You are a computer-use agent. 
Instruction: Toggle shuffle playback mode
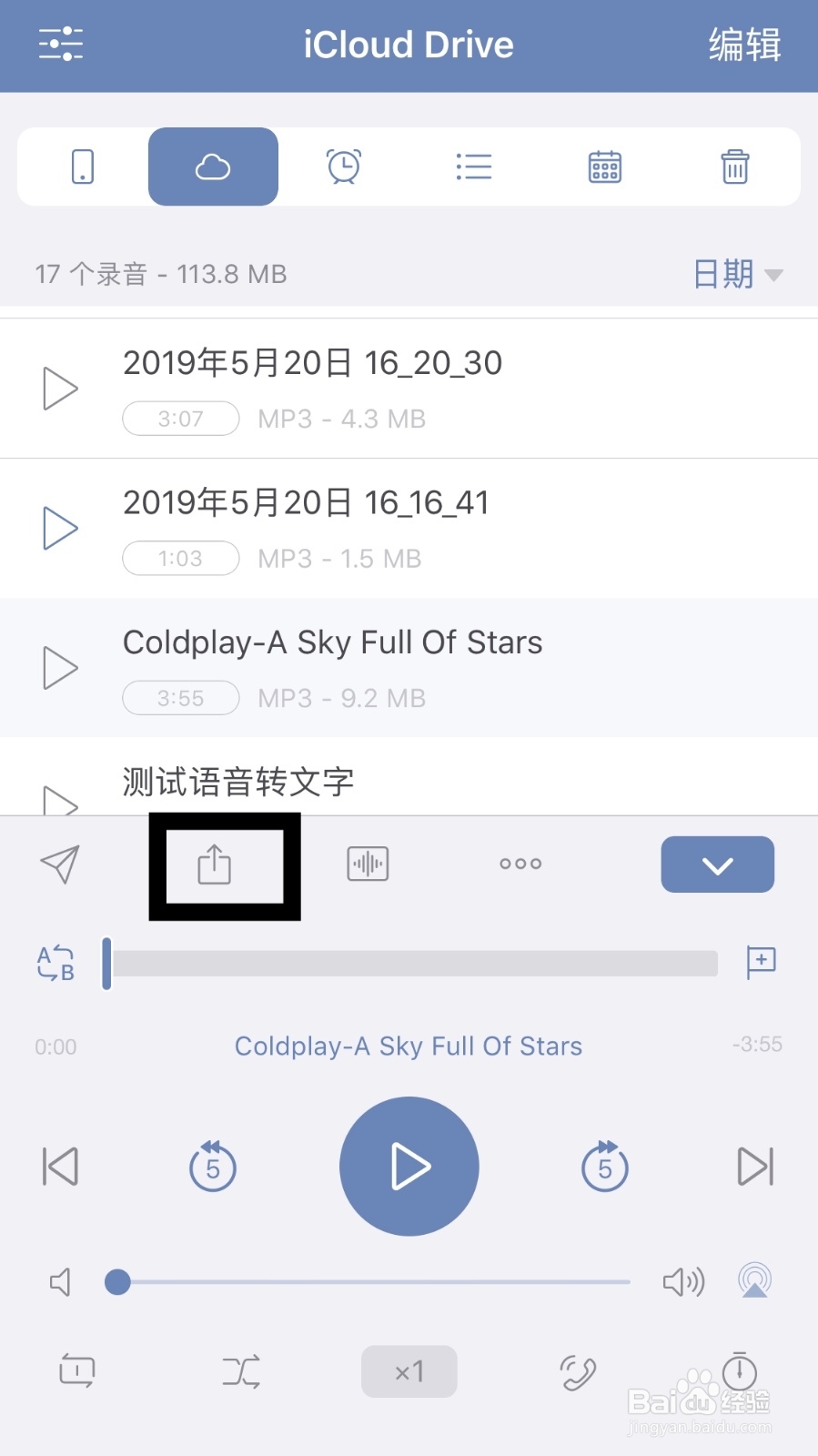tap(239, 1371)
